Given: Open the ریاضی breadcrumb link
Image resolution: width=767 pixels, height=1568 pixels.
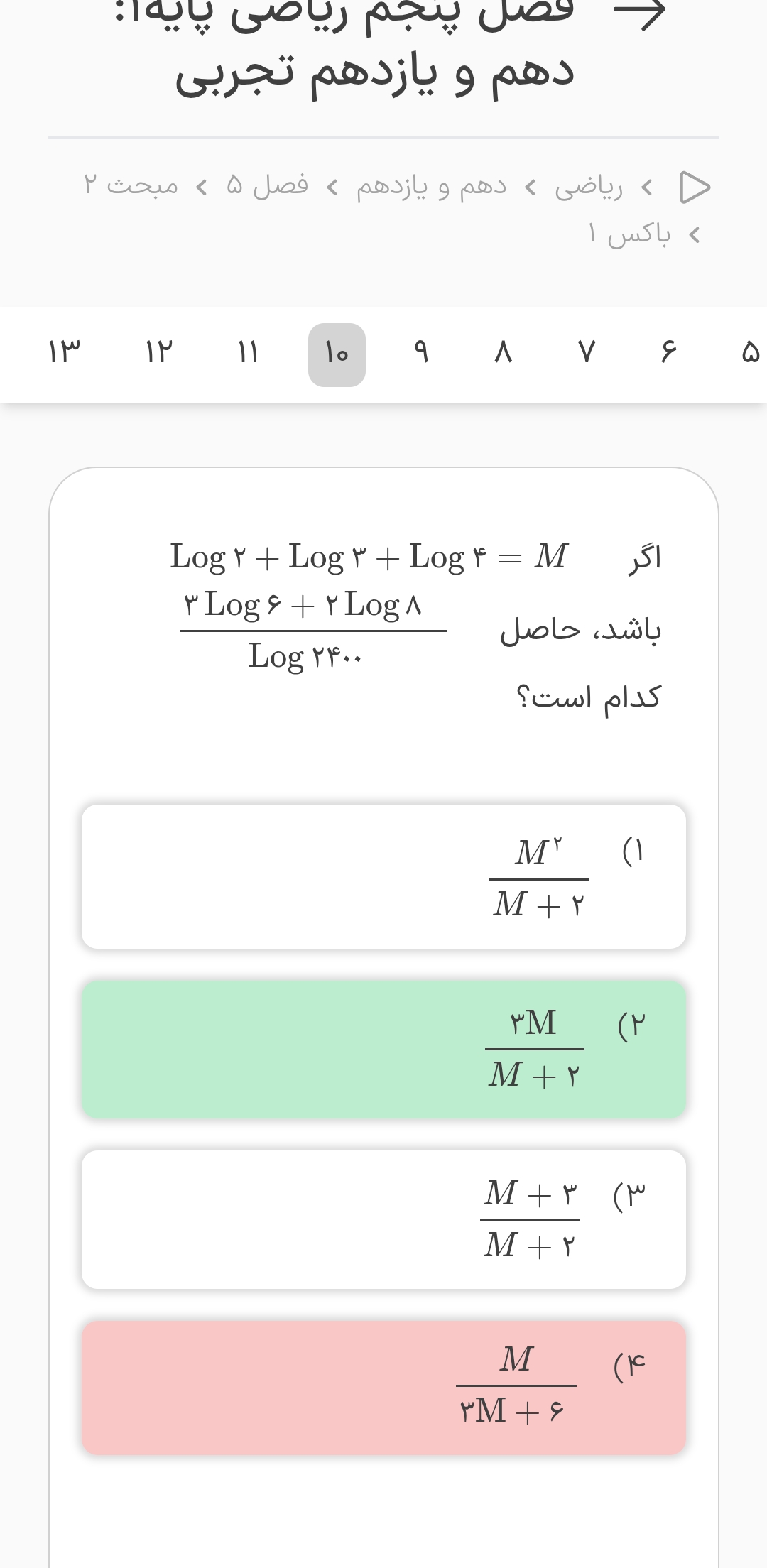Looking at the screenshot, I should click(589, 187).
